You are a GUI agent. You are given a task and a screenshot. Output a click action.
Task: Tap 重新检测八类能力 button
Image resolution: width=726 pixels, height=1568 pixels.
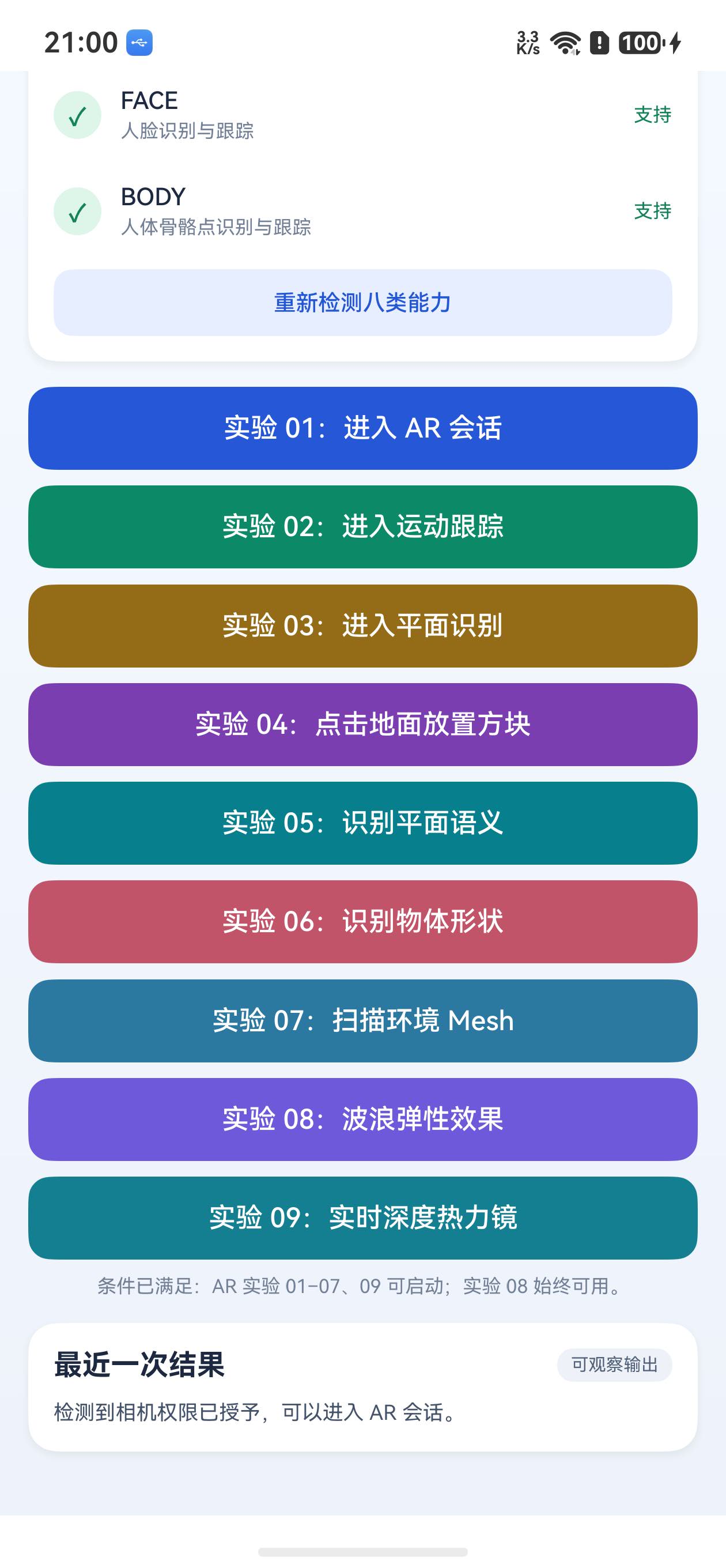pos(362,303)
